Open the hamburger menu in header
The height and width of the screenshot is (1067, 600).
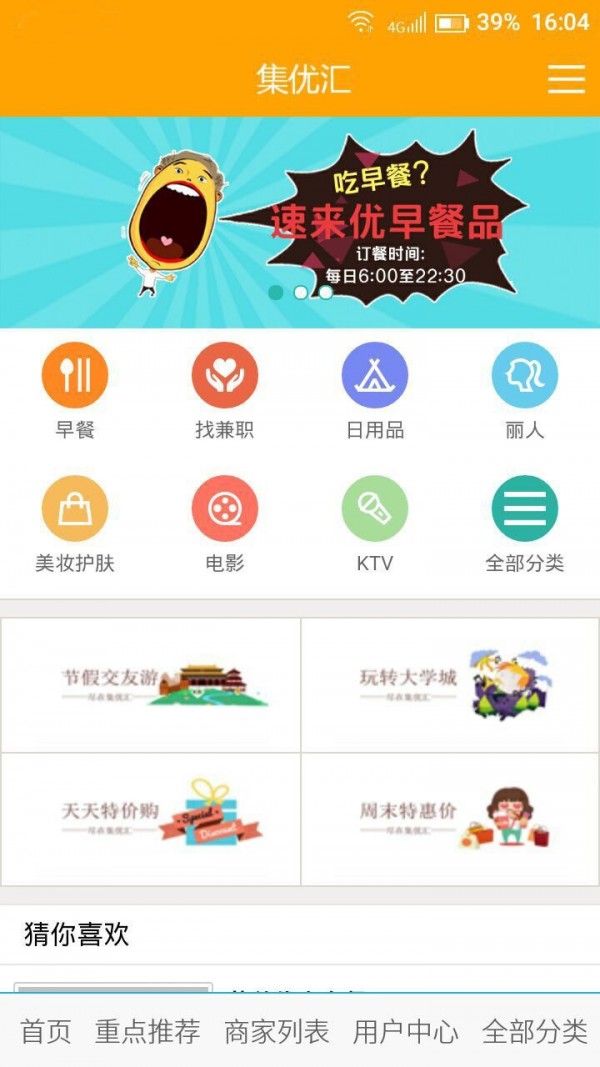coord(566,79)
